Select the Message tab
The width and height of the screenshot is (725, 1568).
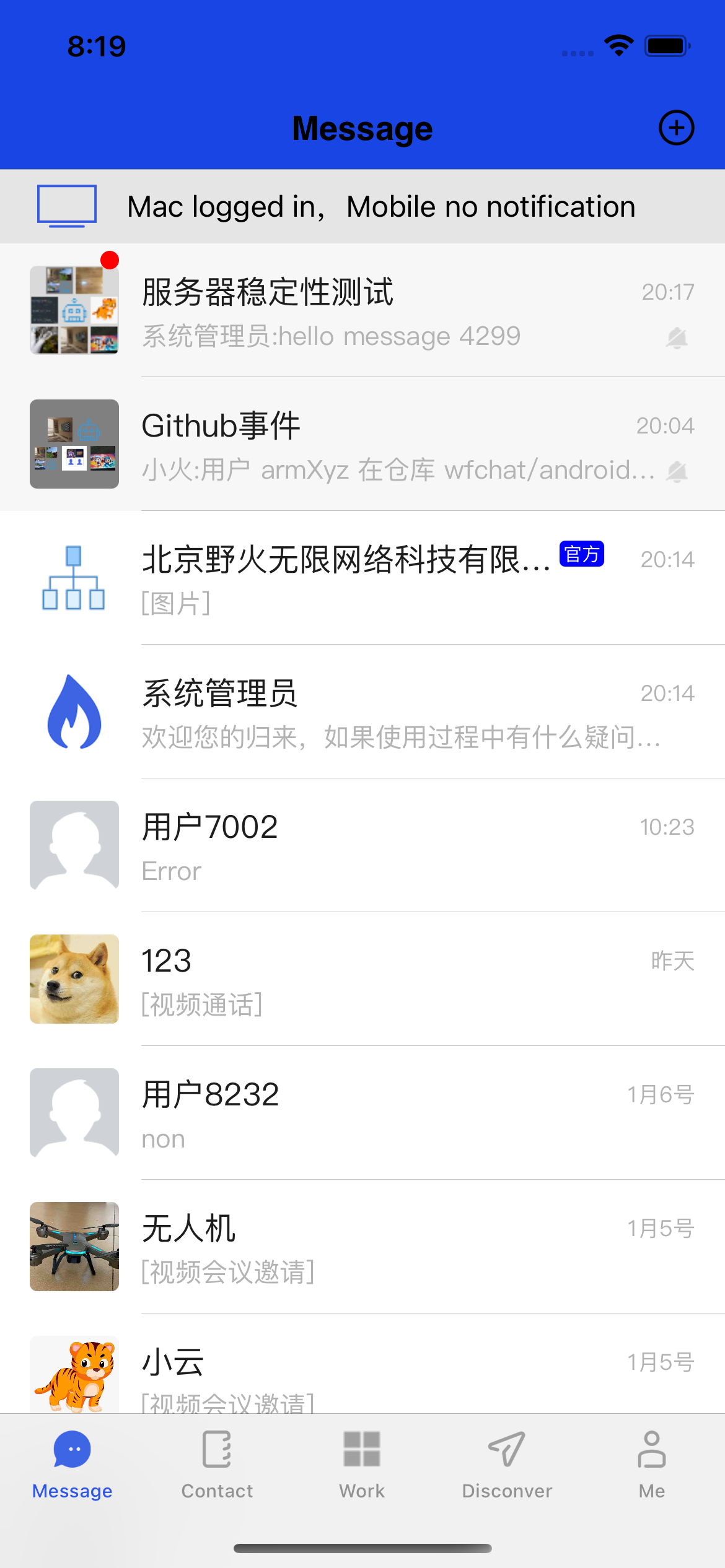pos(72,1465)
